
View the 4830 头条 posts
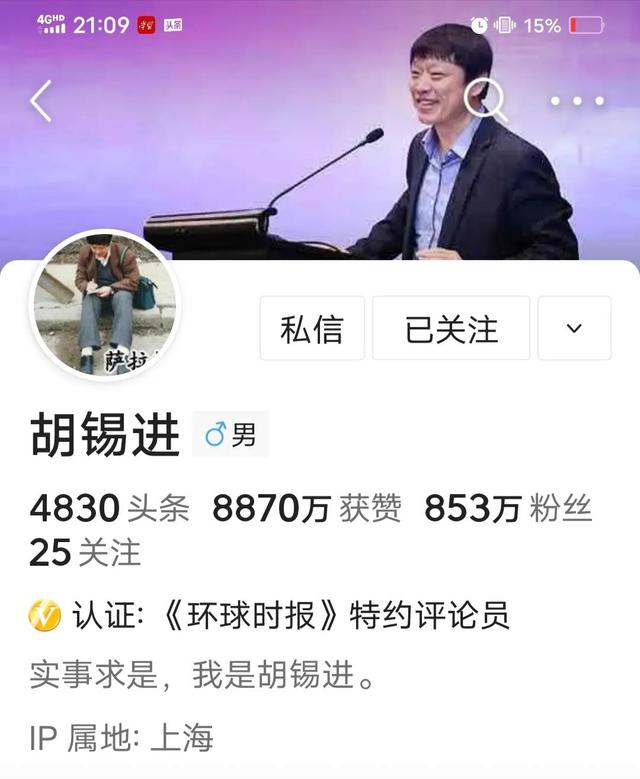pyautogui.click(x=109, y=509)
